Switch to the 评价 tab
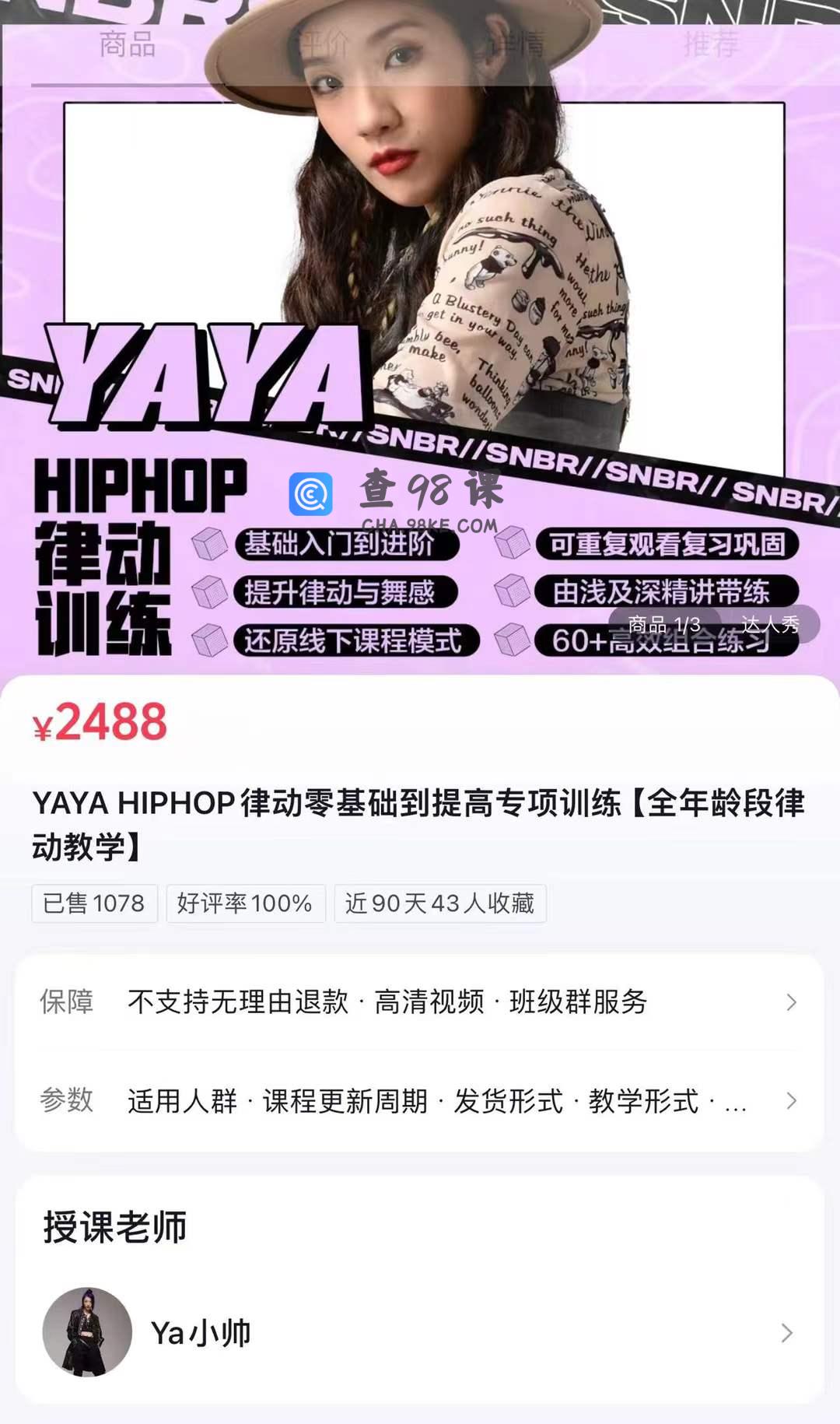 point(323,45)
